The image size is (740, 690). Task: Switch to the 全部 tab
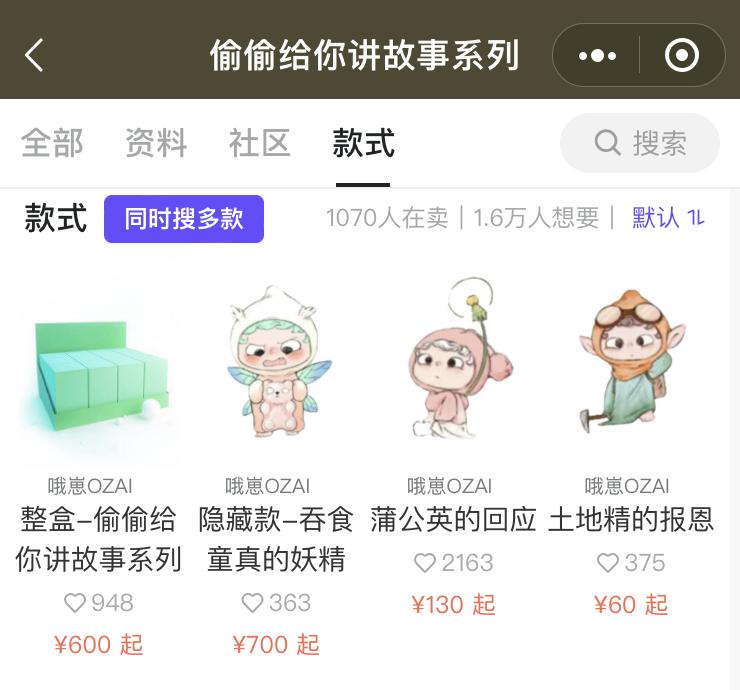coord(52,143)
